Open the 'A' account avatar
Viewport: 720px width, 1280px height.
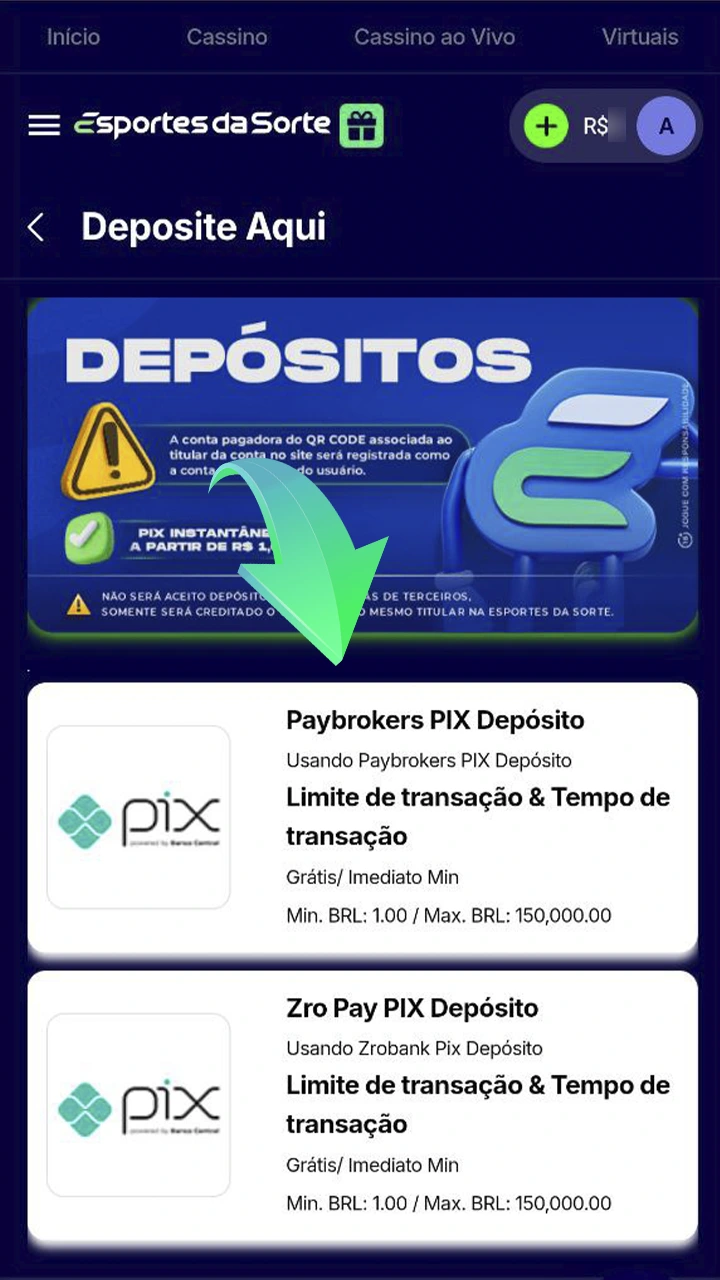[666, 125]
